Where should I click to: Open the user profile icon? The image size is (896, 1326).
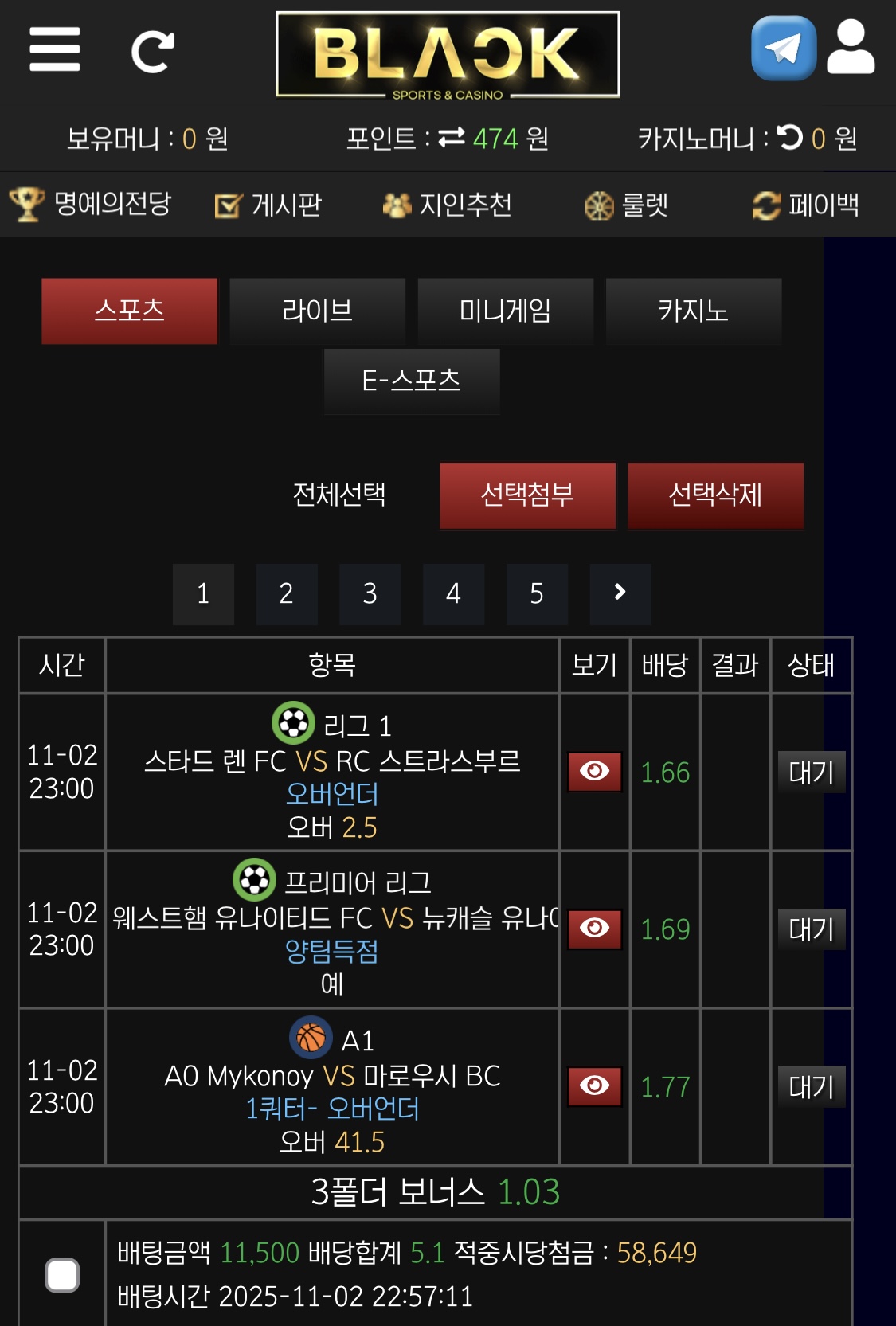point(851,48)
